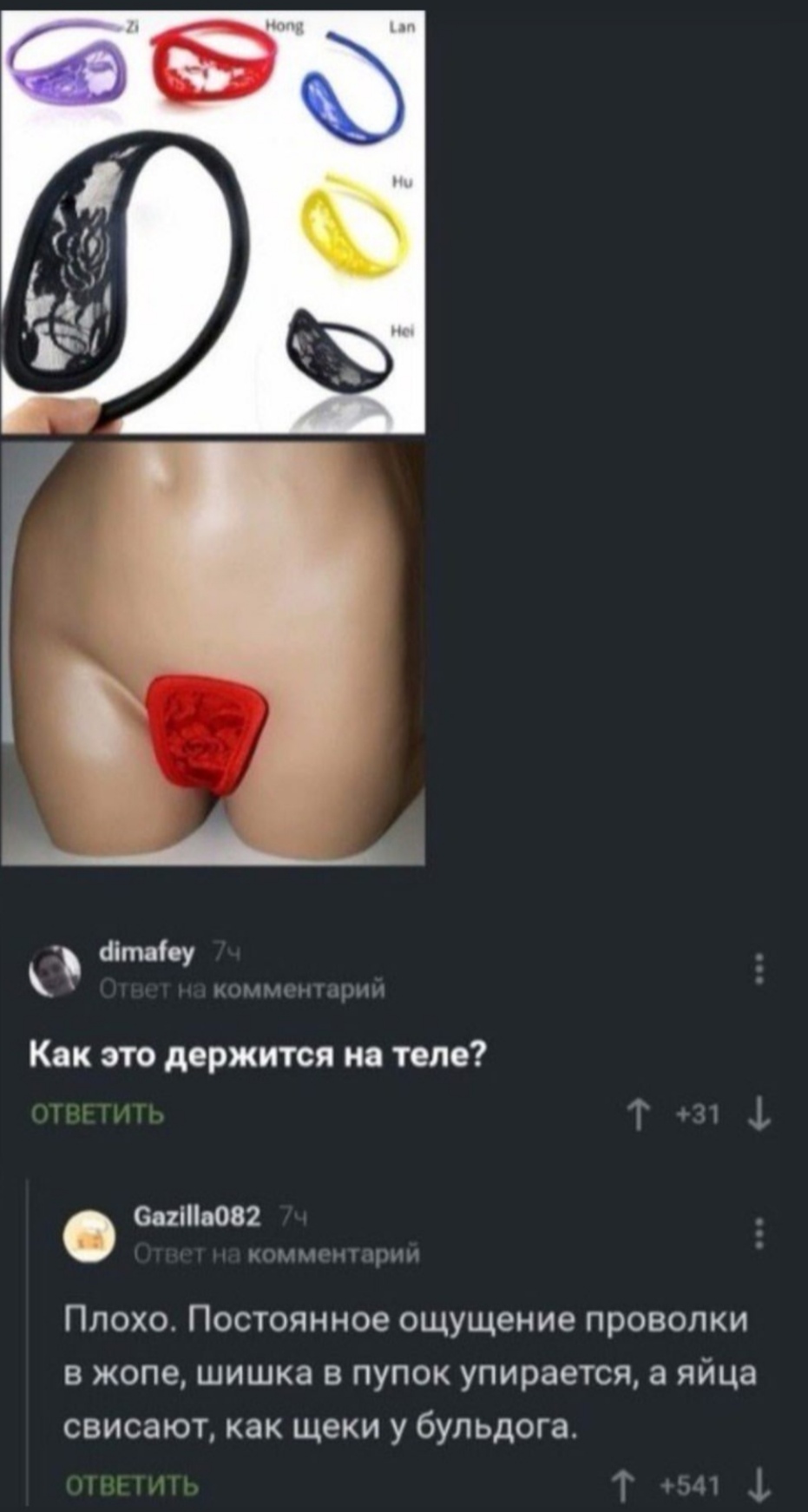Reply to dimafey's comment
Image resolution: width=808 pixels, height=1512 pixels.
click(x=97, y=1114)
